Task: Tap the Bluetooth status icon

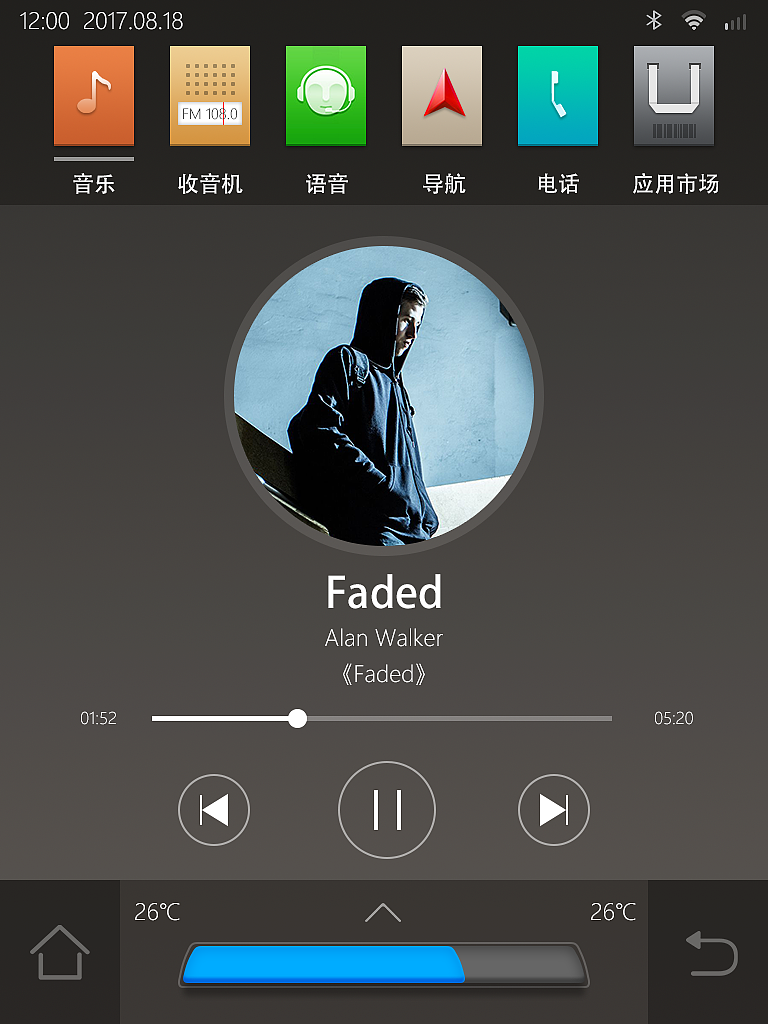Action: [x=654, y=18]
